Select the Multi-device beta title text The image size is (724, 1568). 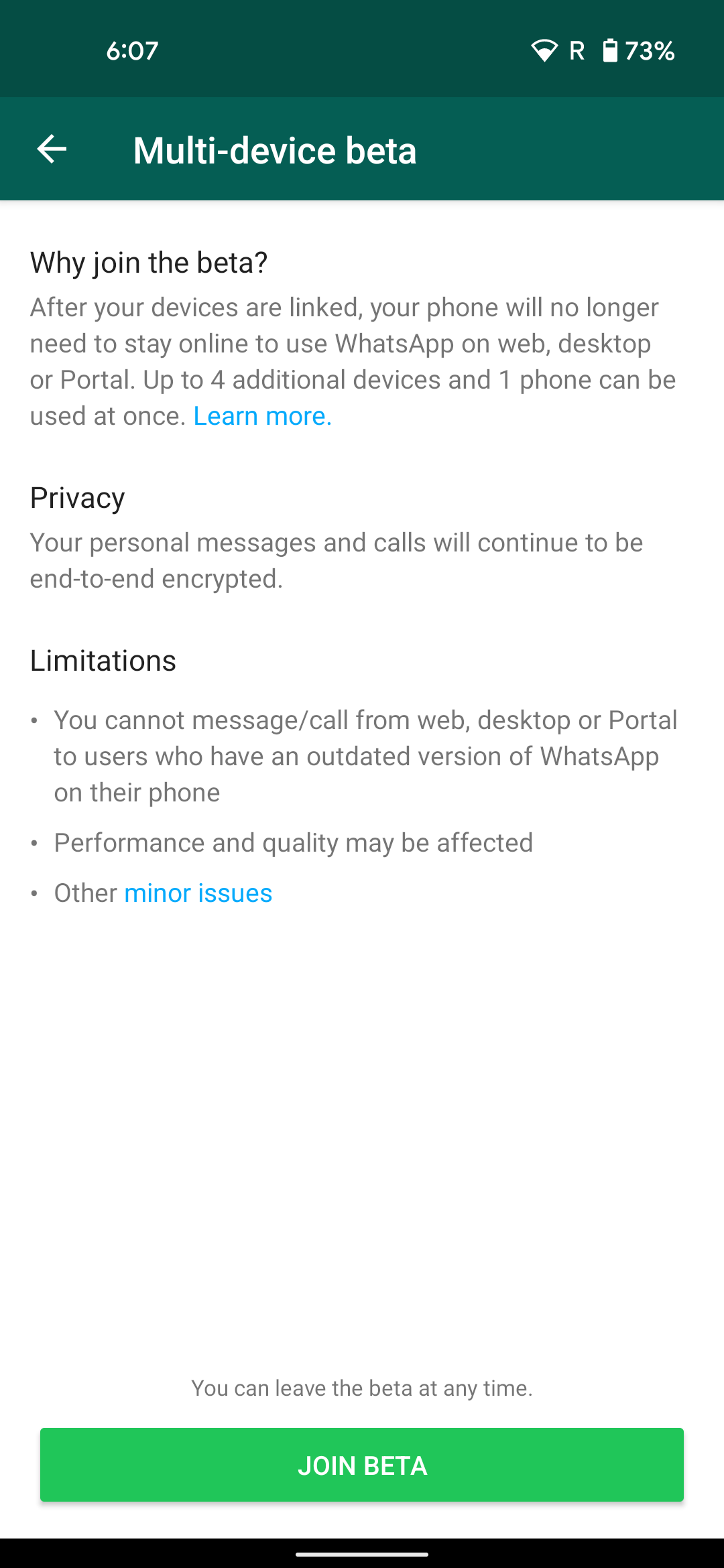pyautogui.click(x=275, y=149)
